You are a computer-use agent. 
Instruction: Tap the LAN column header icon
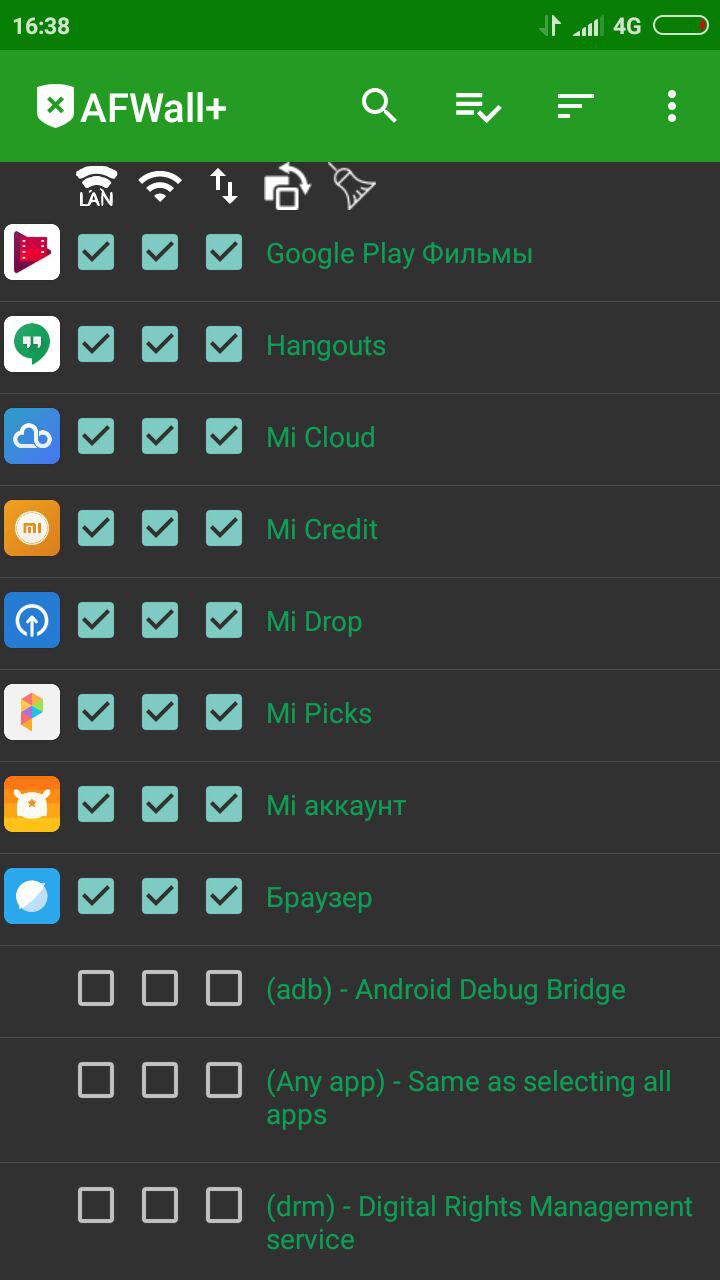[x=96, y=186]
